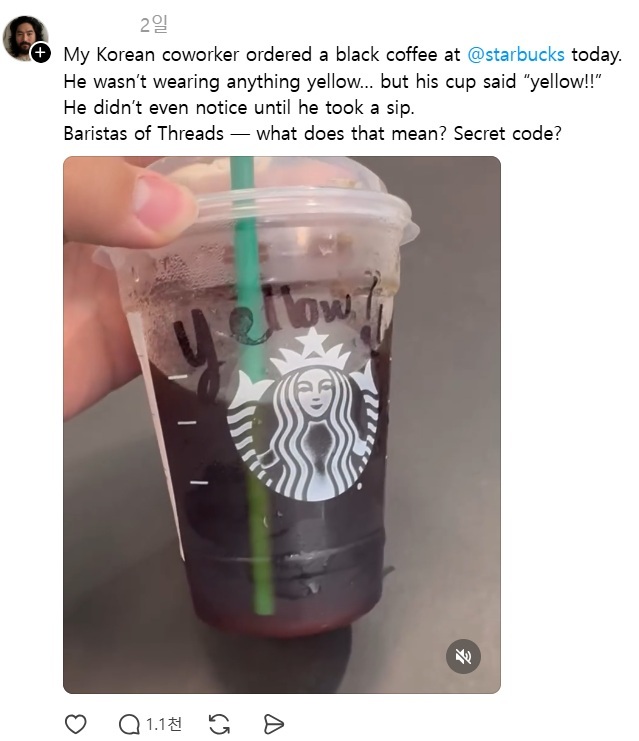Open the Starbucks cup video

point(281,425)
